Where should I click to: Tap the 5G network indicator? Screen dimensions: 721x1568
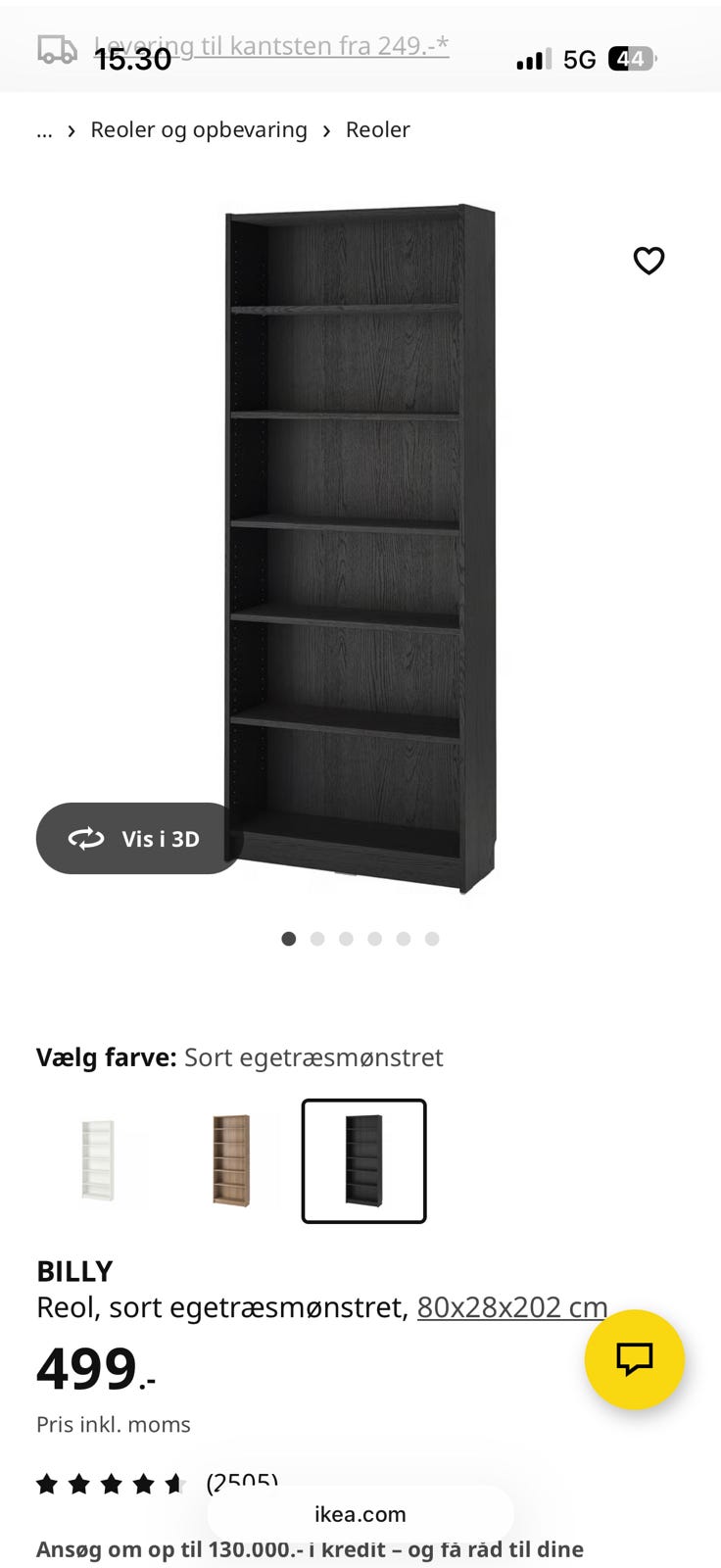(x=577, y=59)
